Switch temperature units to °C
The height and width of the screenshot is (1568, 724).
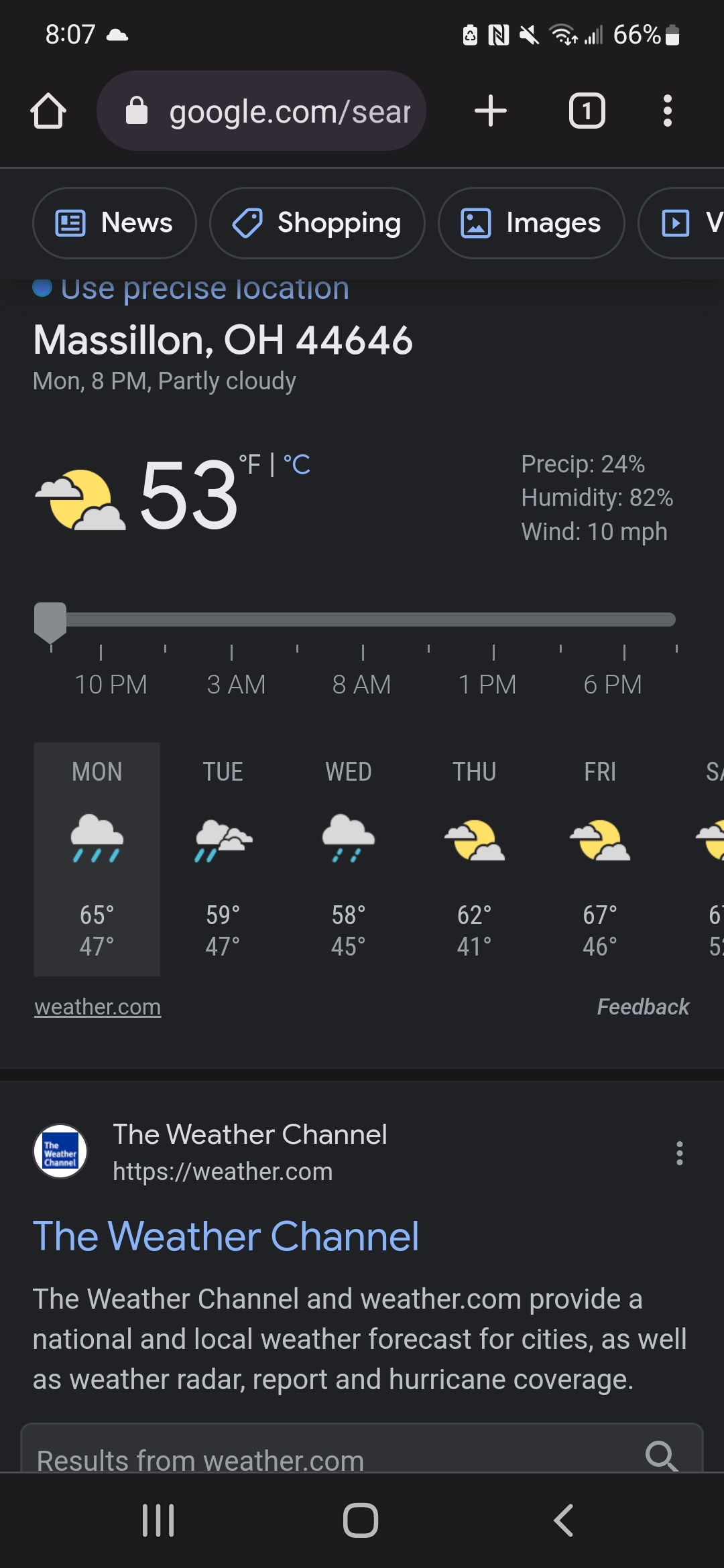click(x=297, y=464)
